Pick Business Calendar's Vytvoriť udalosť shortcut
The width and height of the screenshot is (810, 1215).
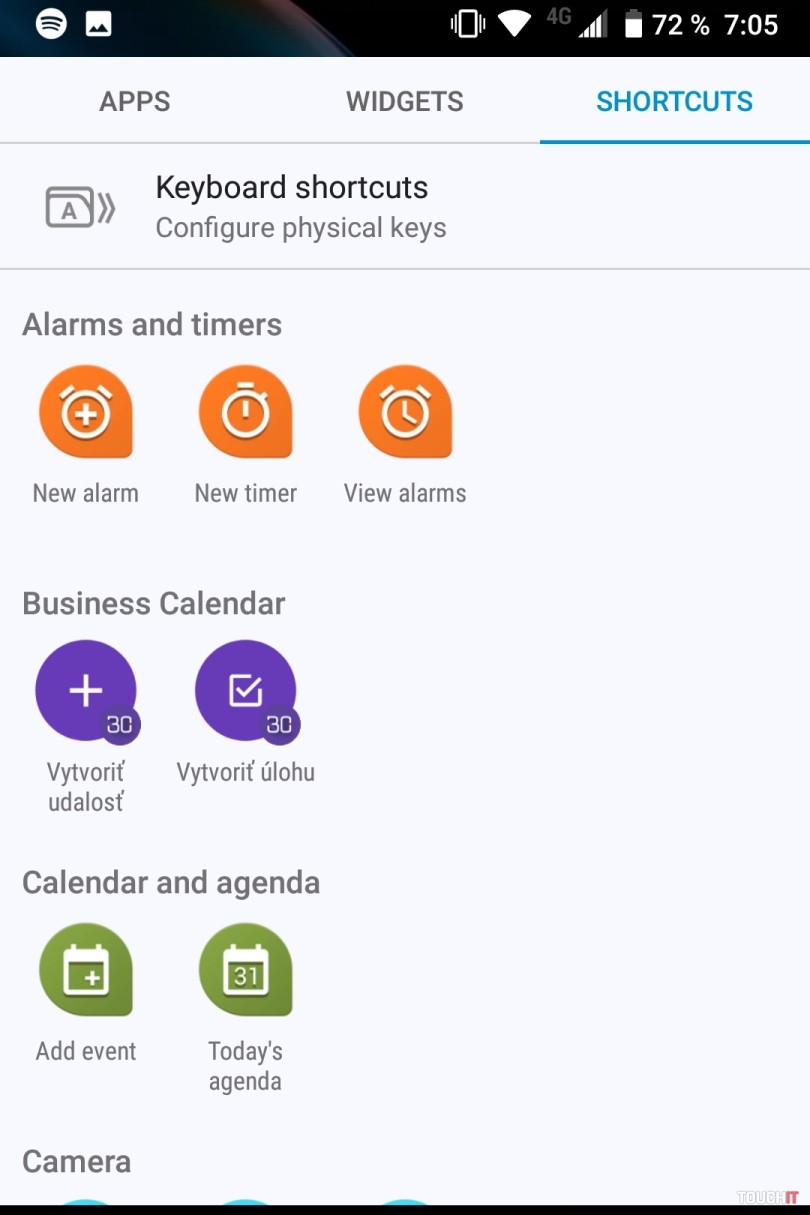click(x=86, y=691)
